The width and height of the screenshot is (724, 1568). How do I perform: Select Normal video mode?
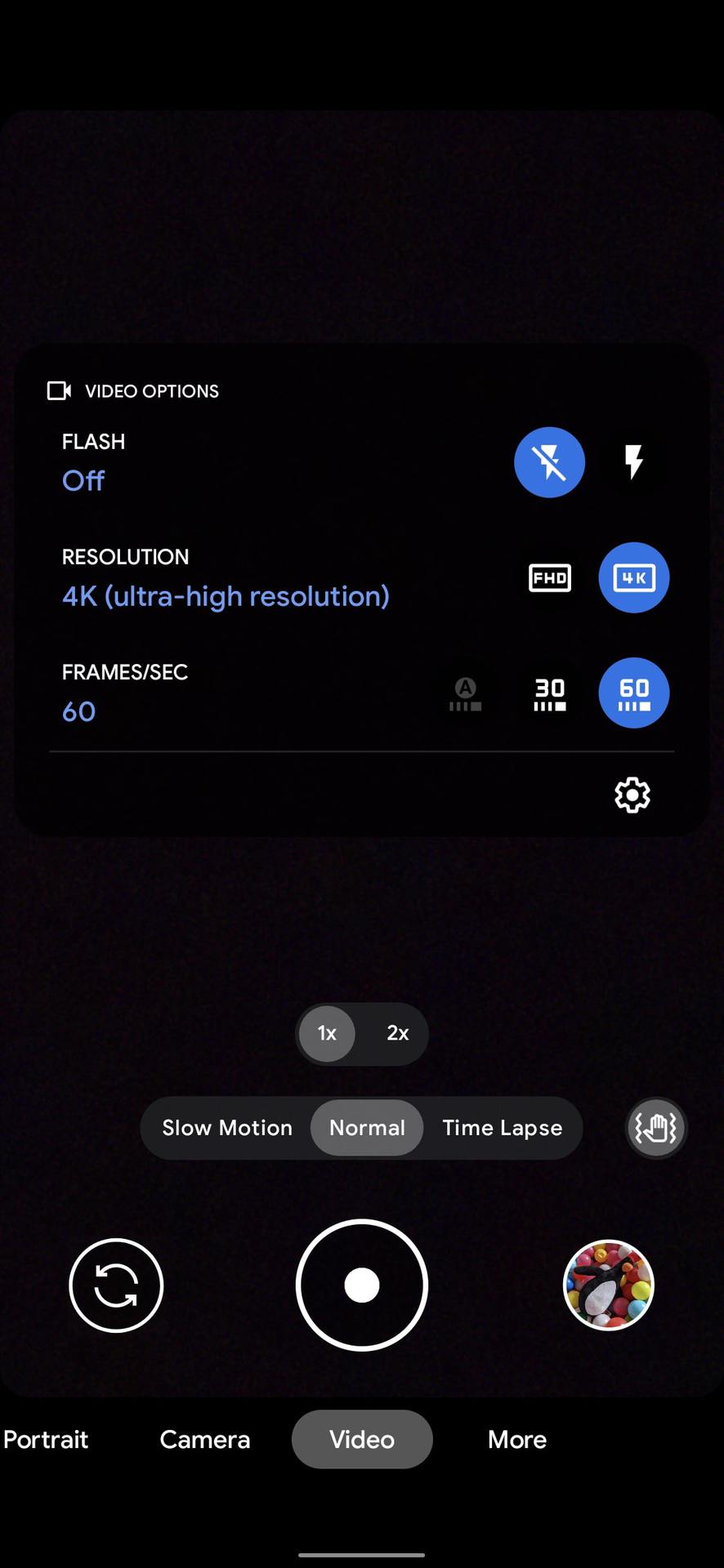367,1128
